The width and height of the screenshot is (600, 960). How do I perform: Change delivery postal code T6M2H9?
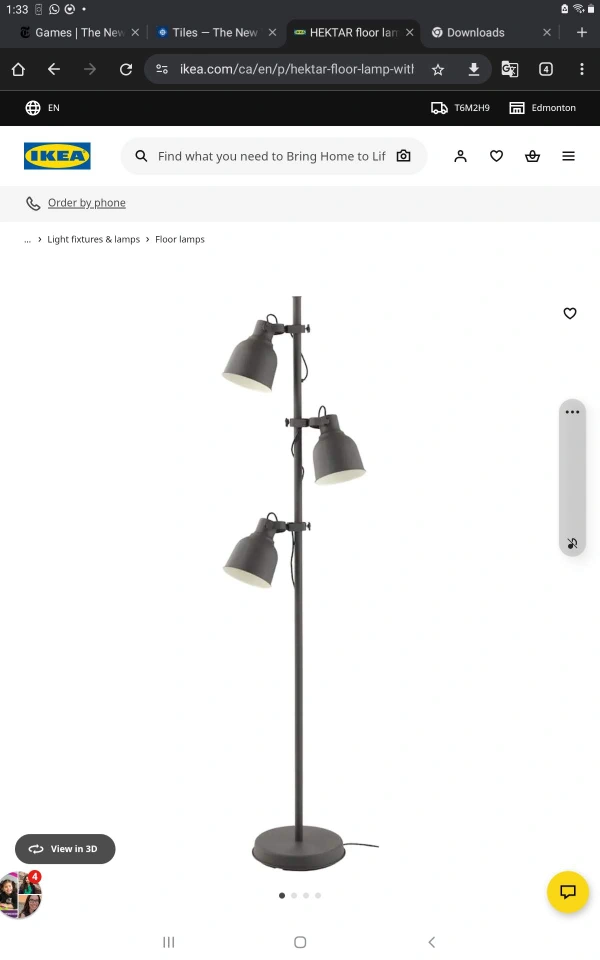pyautogui.click(x=460, y=108)
